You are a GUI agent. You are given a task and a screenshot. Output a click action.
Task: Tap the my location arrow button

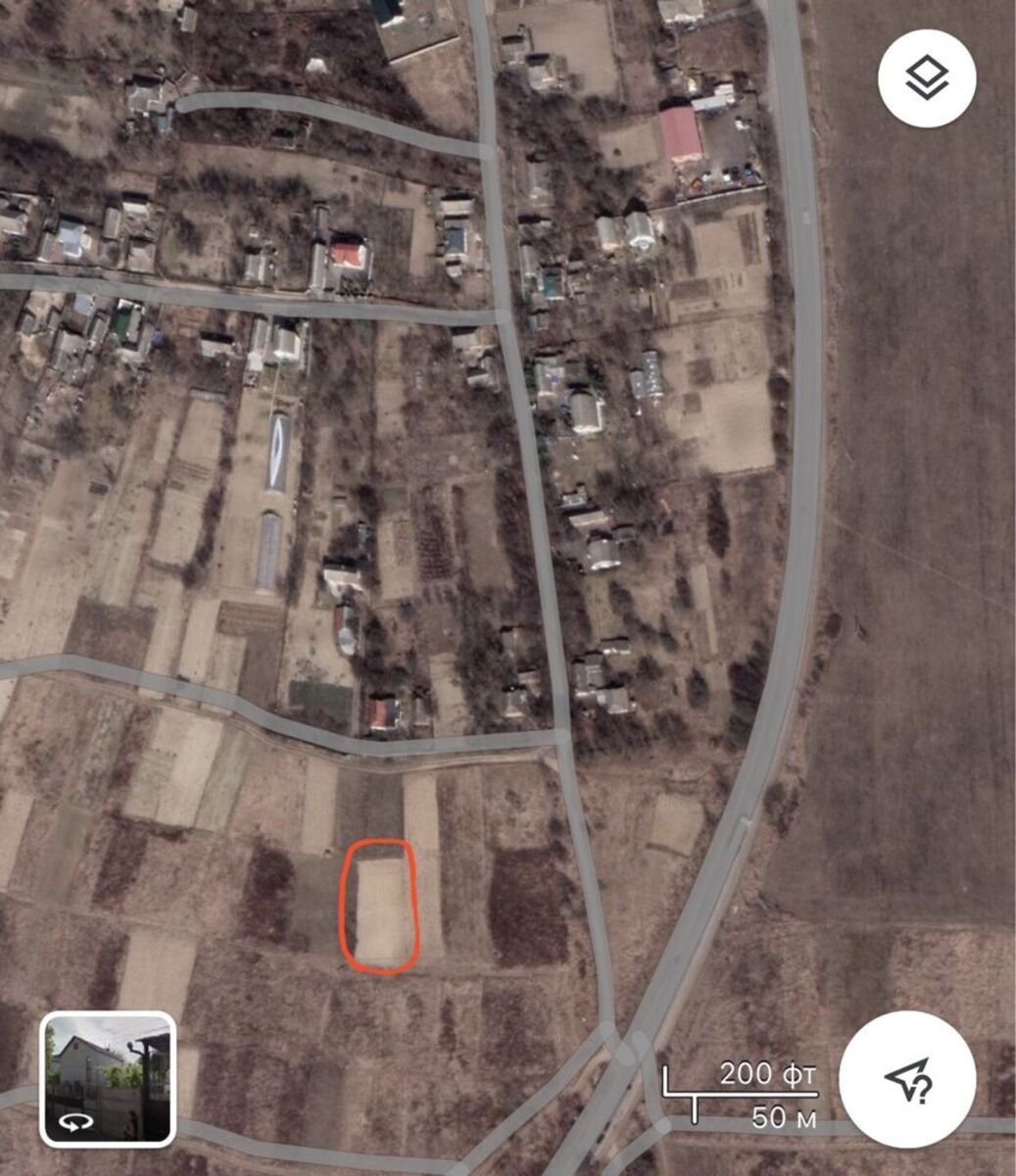(x=907, y=1079)
